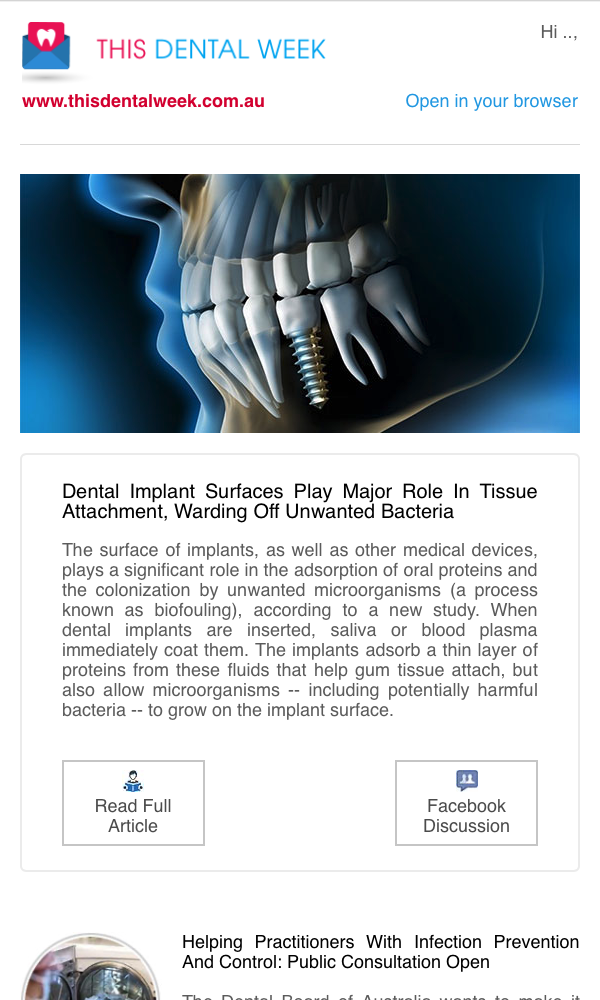600x1000 pixels.
Task: Tap Open in your browser
Action: [x=491, y=101]
